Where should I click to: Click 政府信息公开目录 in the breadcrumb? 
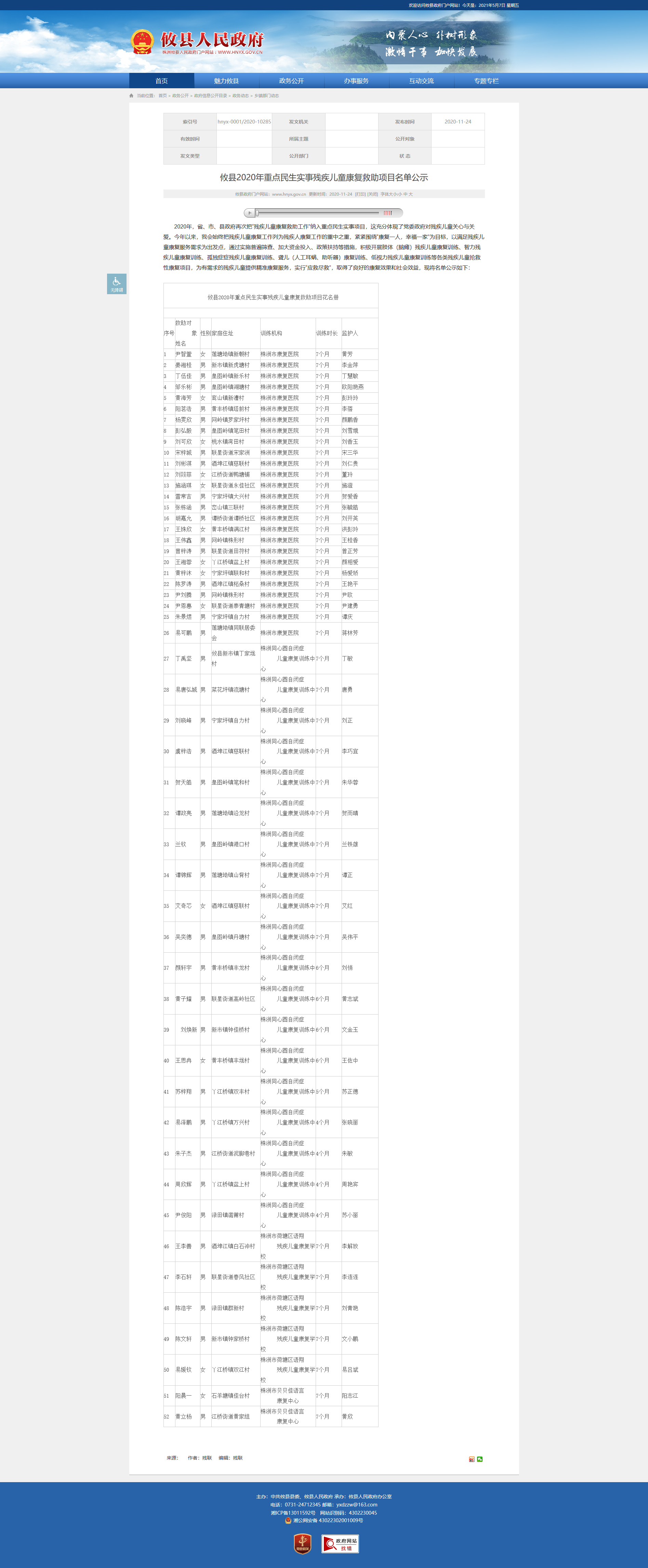pyautogui.click(x=211, y=95)
